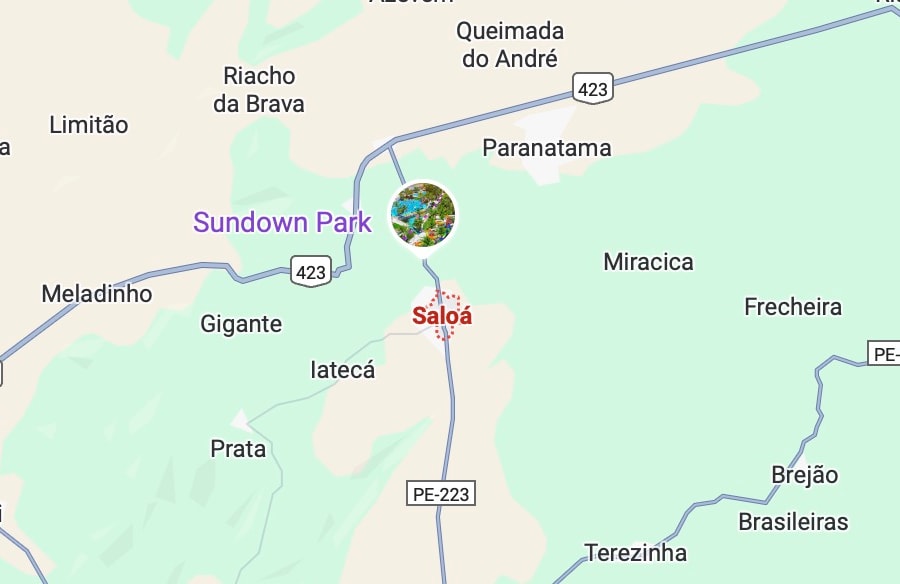Open the Sundown Park photo marker
900x584 pixels.
pyautogui.click(x=422, y=216)
